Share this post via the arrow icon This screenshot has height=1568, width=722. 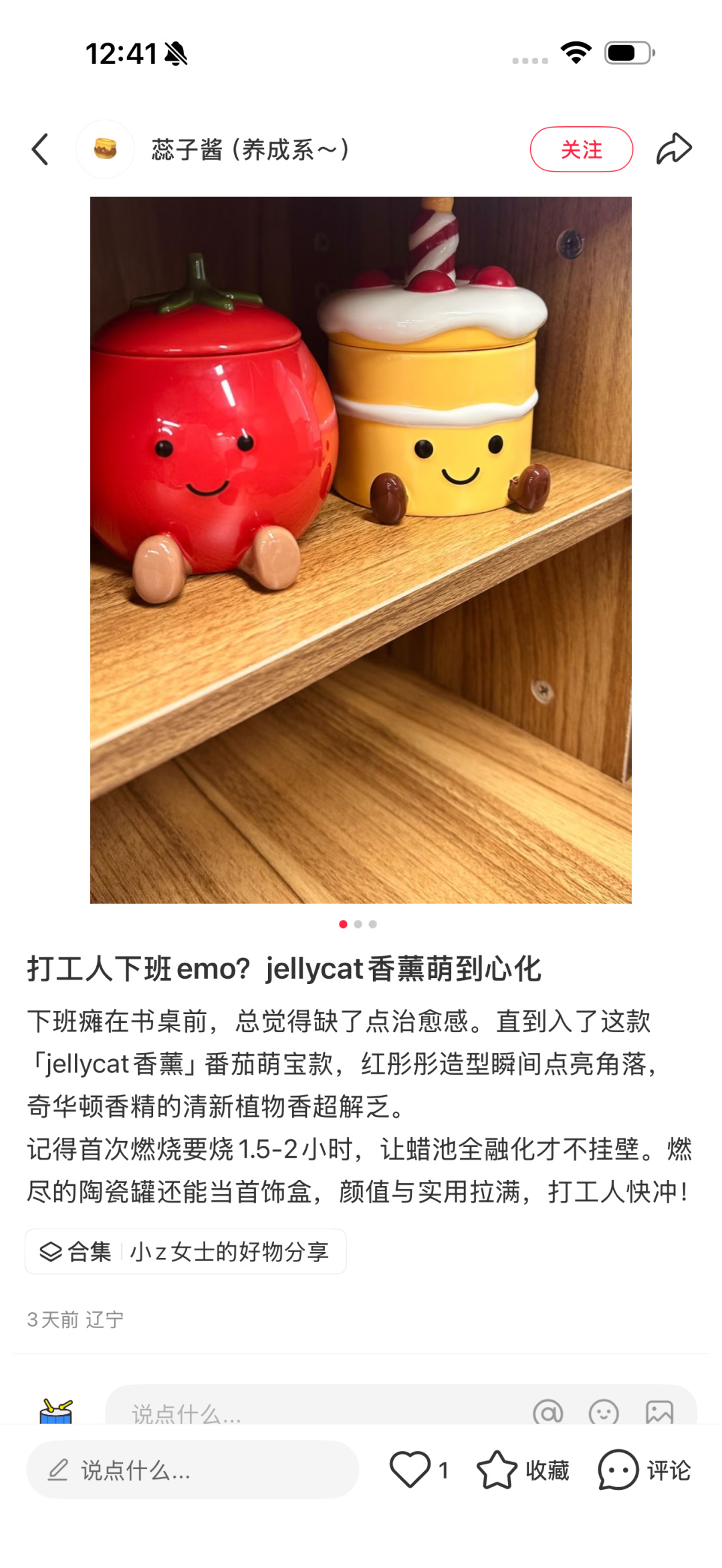673,149
